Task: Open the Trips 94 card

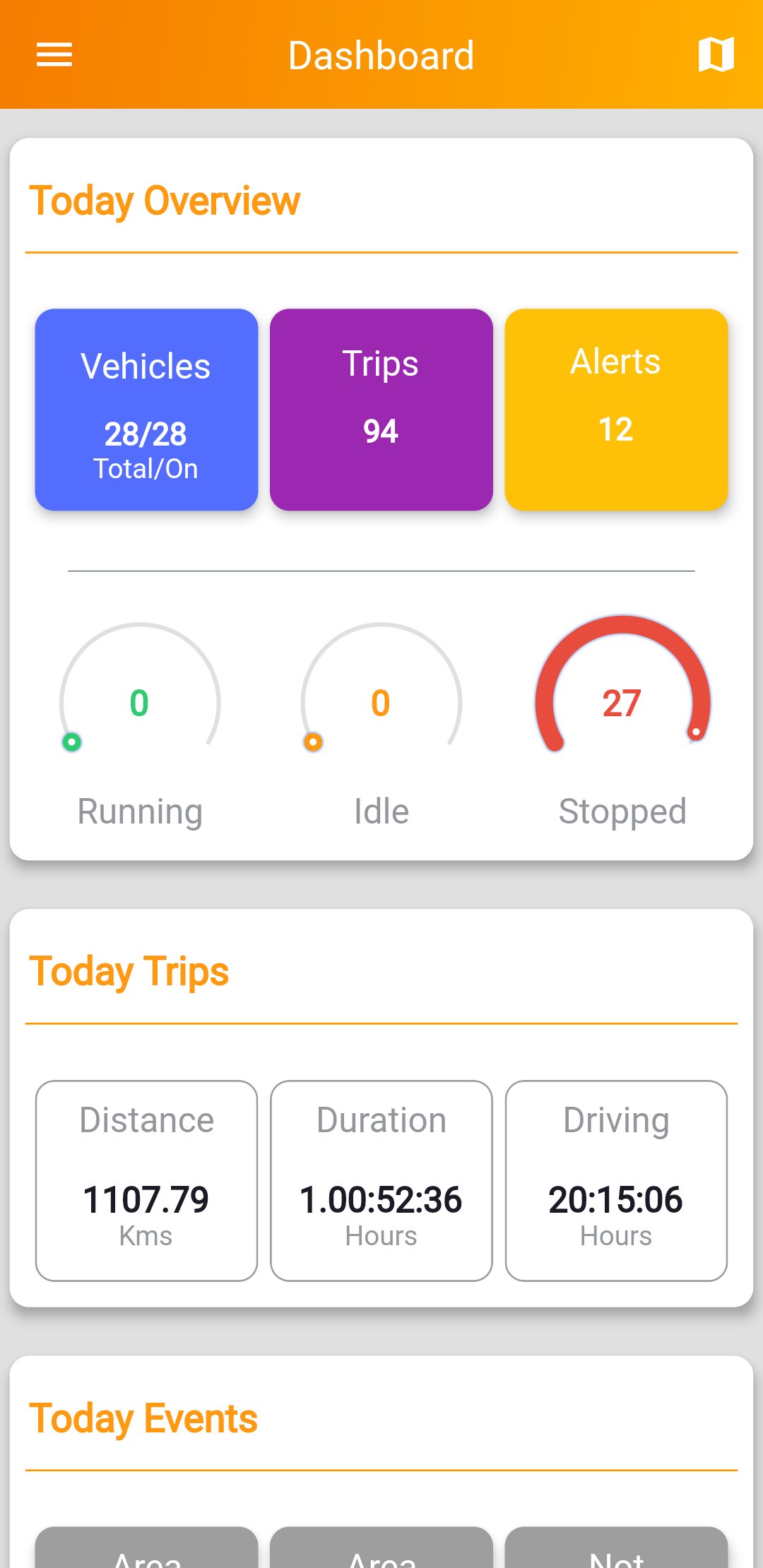Action: pos(381,410)
